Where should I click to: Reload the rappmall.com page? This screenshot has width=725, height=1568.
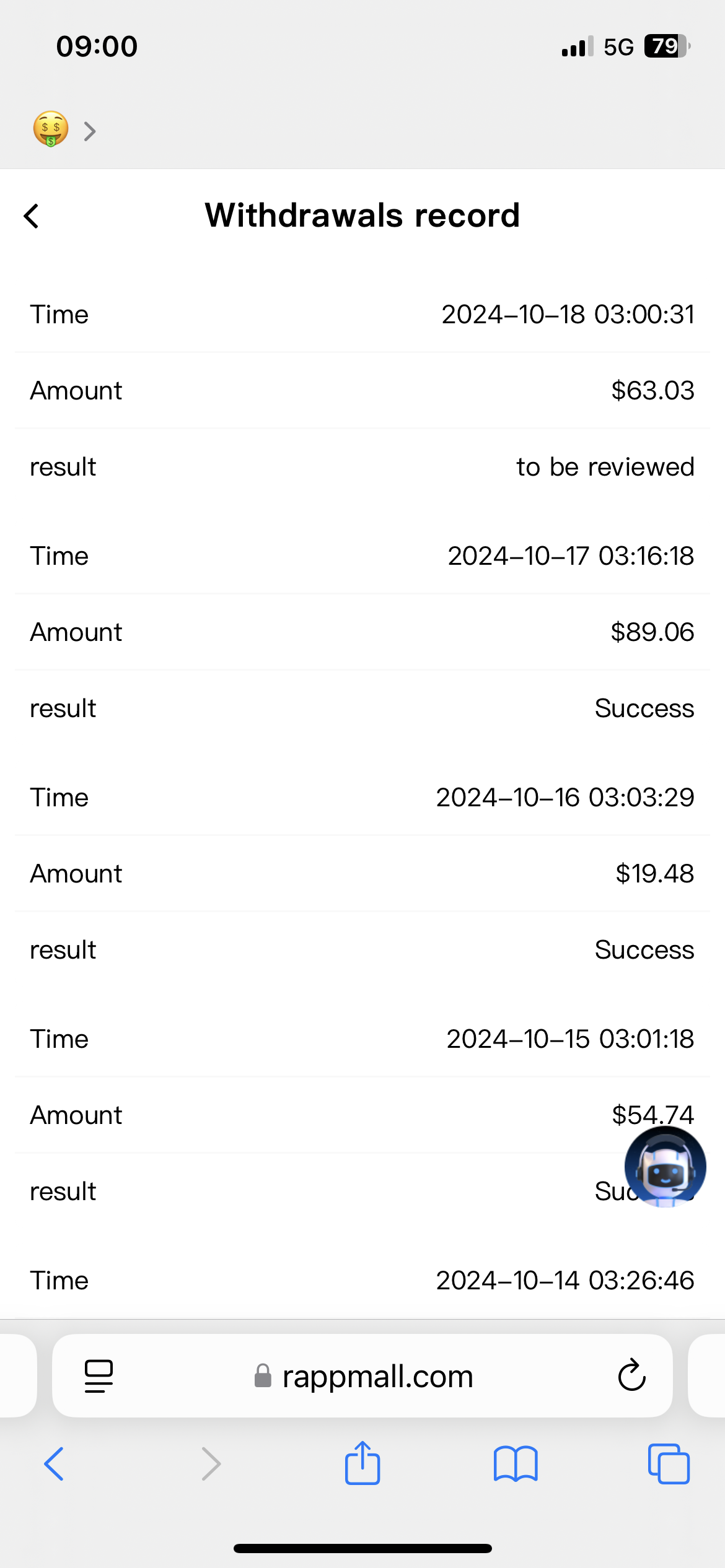[631, 1376]
